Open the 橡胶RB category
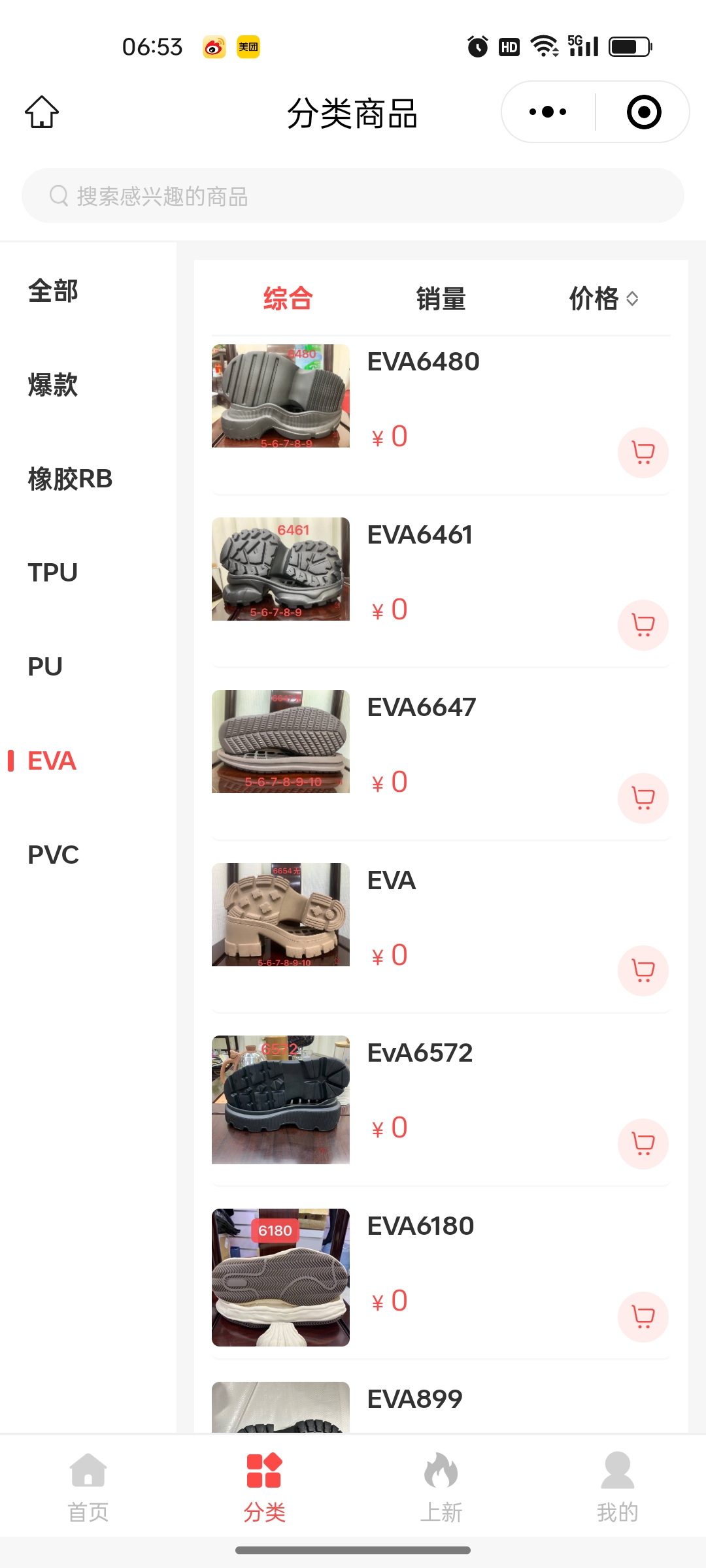This screenshot has width=706, height=1568. tap(70, 479)
